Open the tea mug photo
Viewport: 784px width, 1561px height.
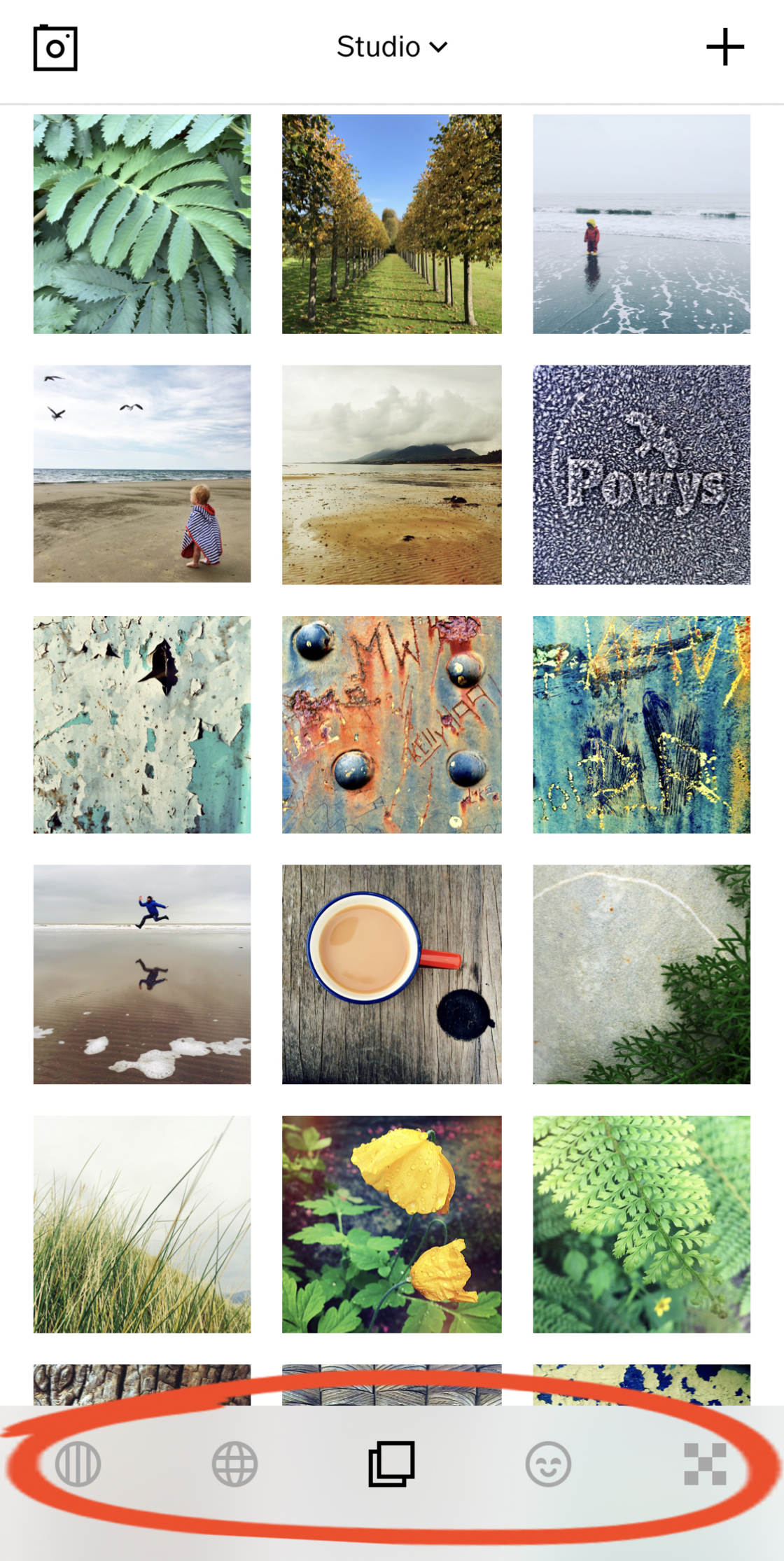tap(392, 973)
